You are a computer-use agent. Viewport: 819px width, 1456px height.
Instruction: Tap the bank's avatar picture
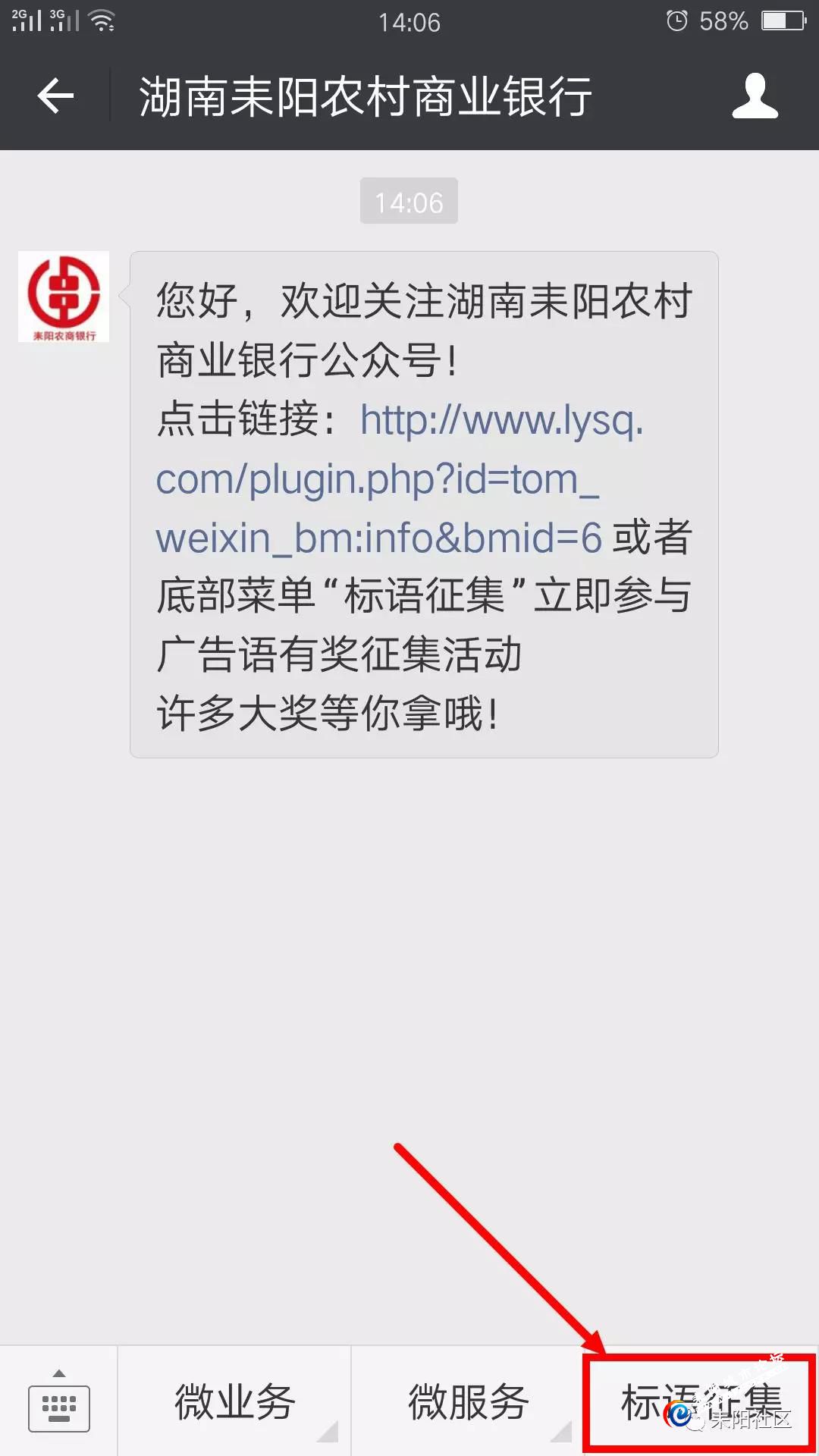64,297
